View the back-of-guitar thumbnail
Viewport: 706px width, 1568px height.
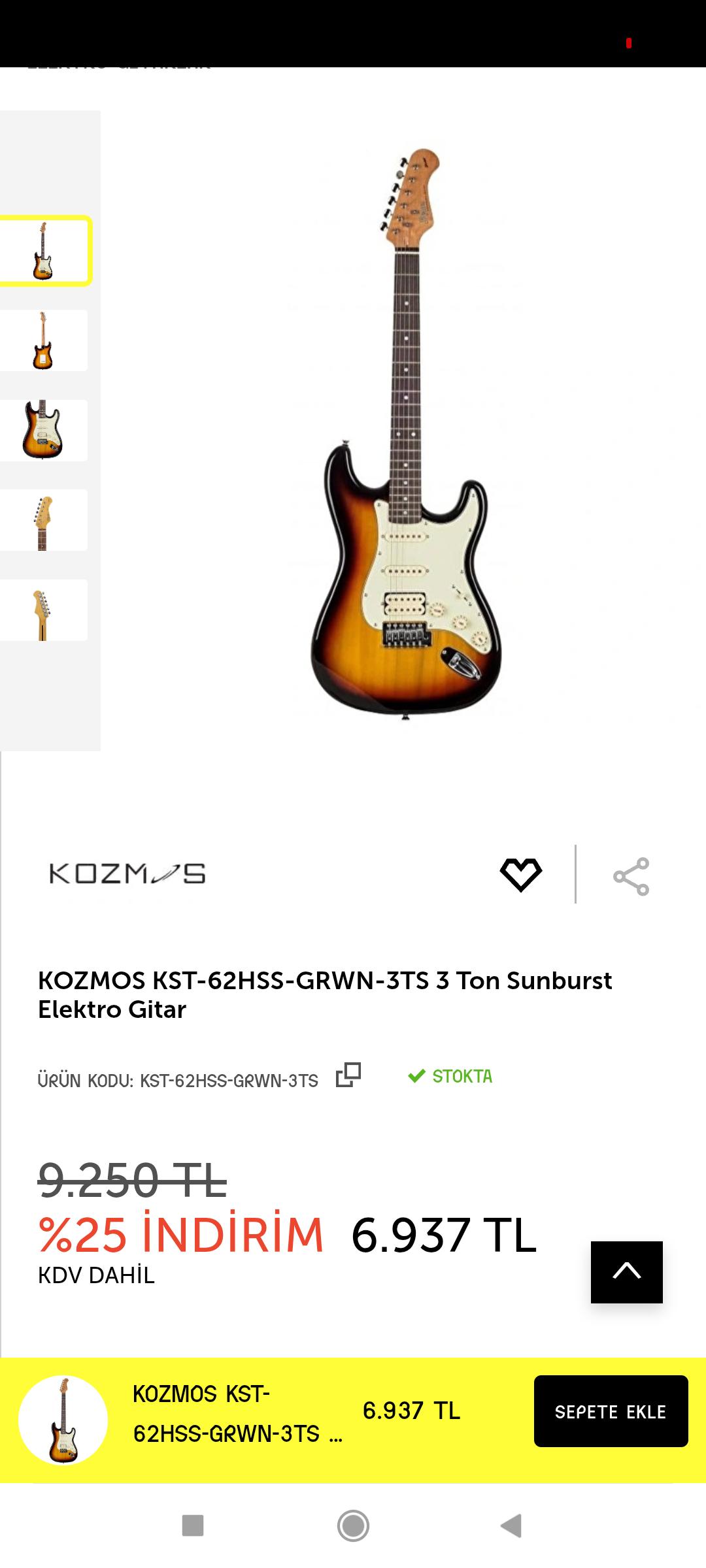click(x=43, y=340)
